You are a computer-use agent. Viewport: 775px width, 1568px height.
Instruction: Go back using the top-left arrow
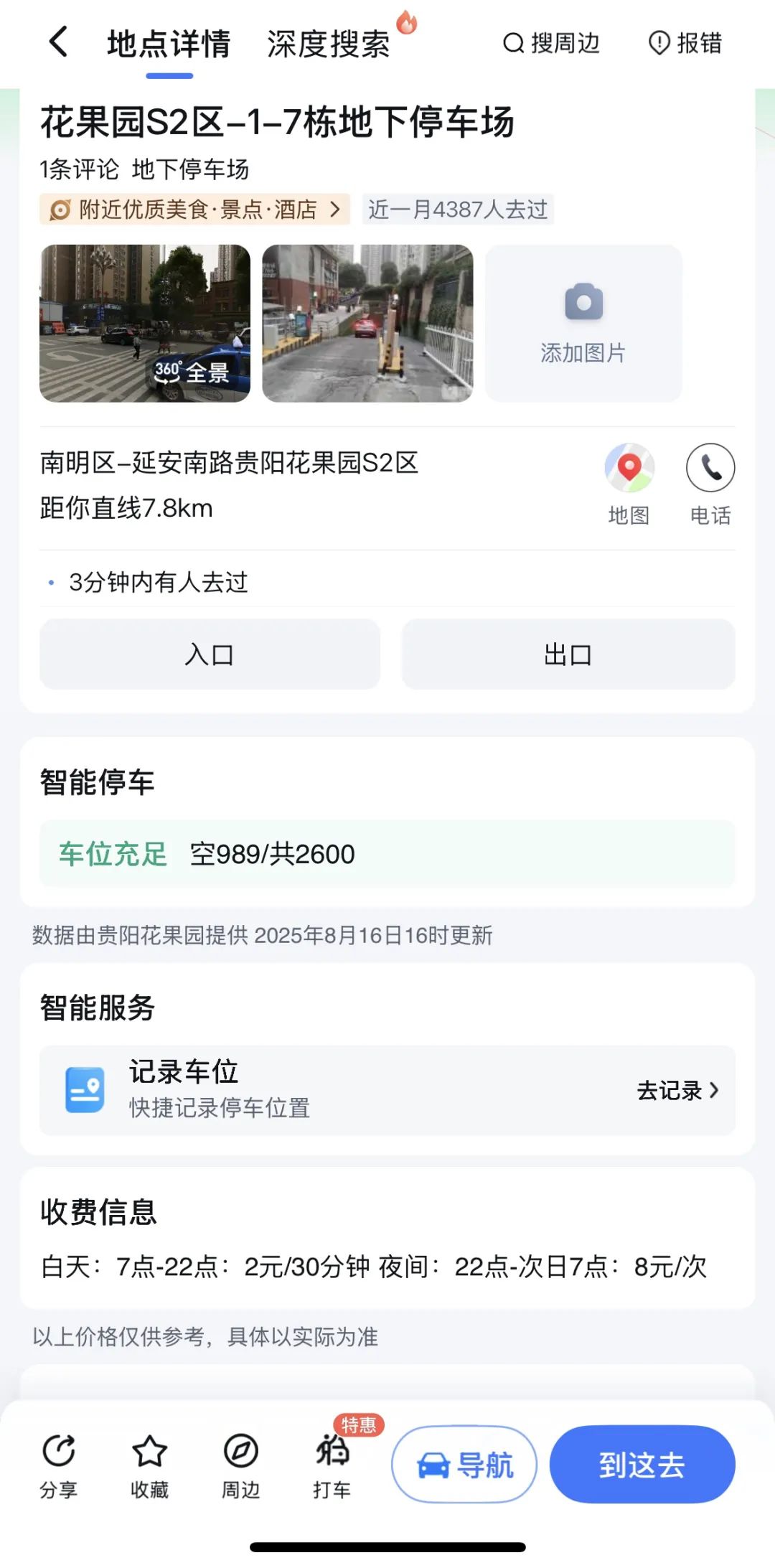point(59,42)
